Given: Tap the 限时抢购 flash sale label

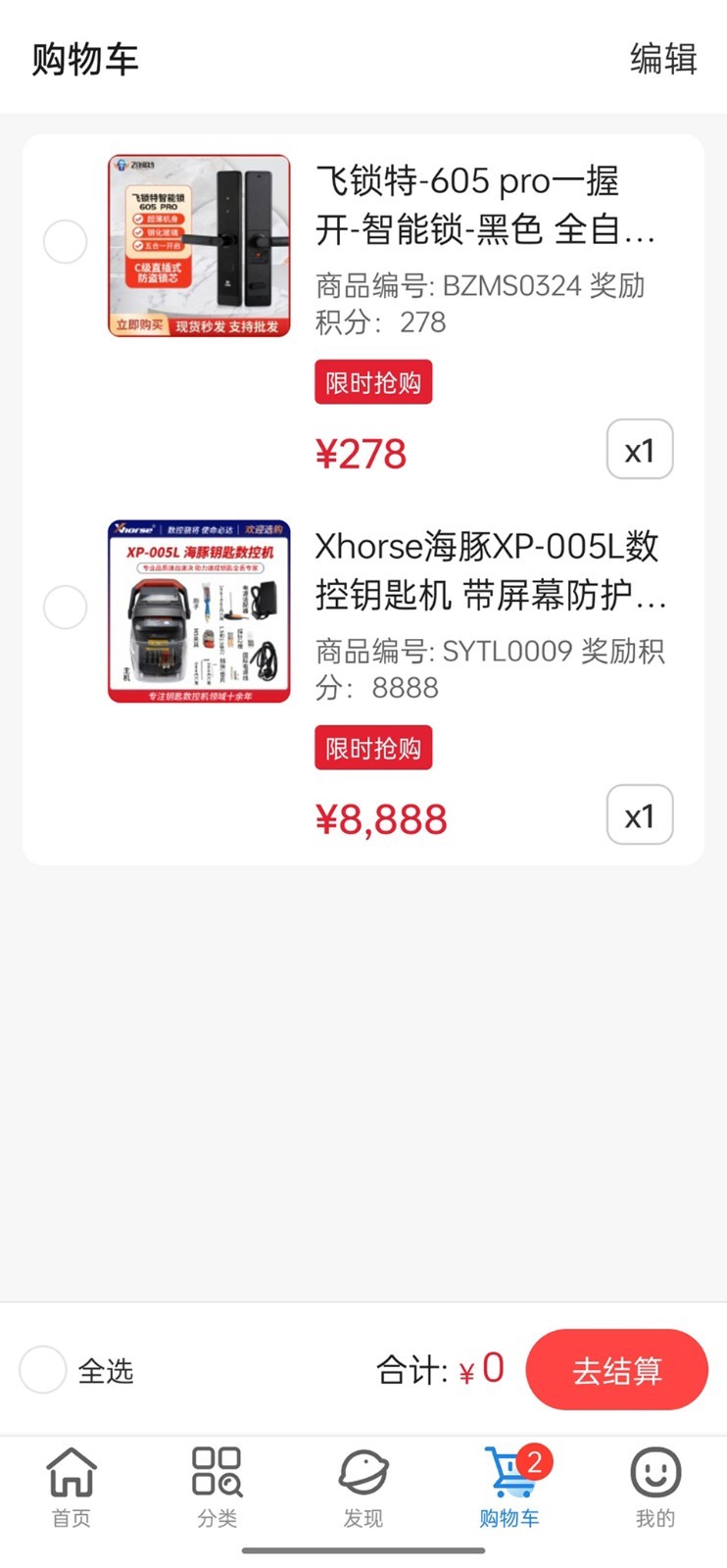Looking at the screenshot, I should click(373, 382).
